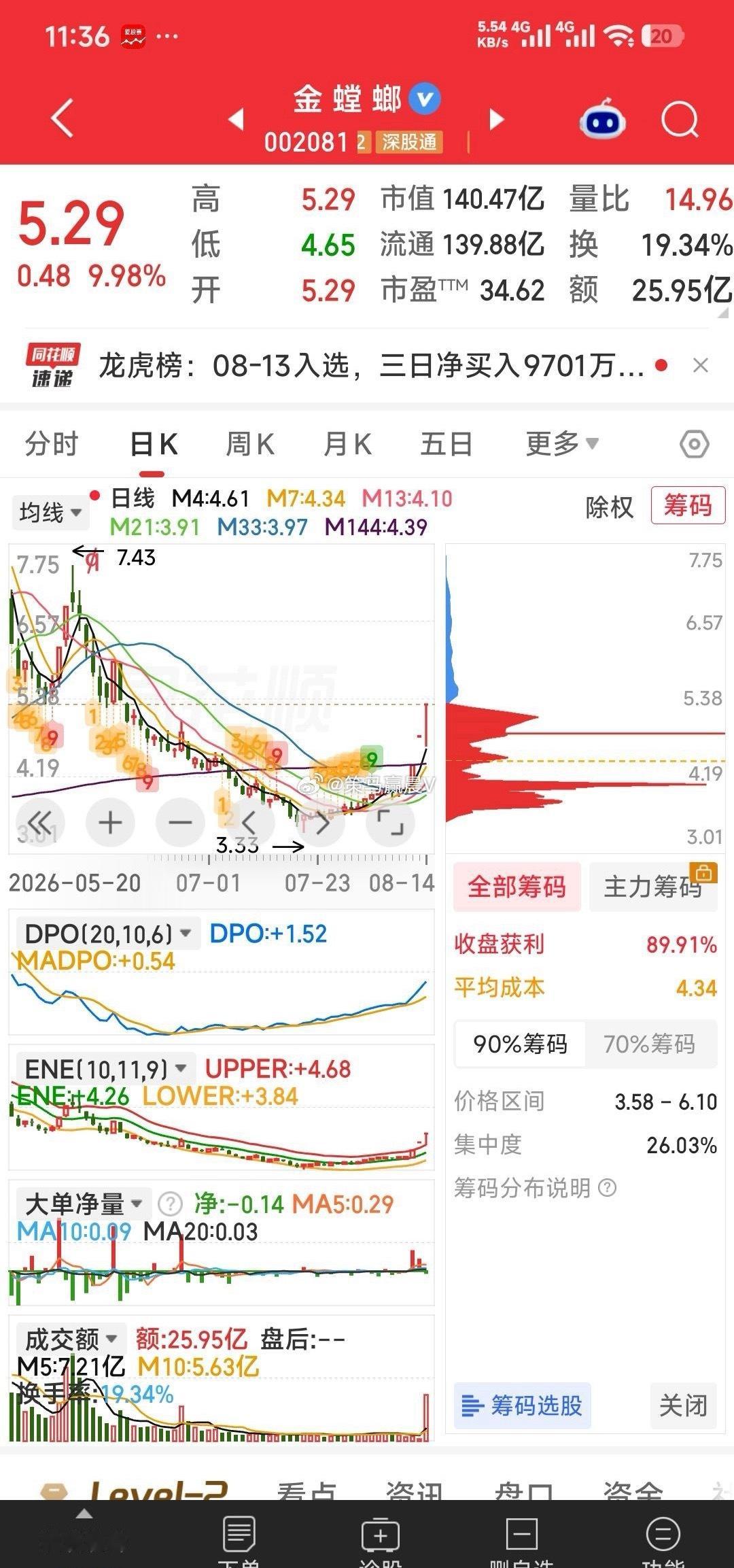
Task: Select the 月K chart tab
Action: pos(347,444)
